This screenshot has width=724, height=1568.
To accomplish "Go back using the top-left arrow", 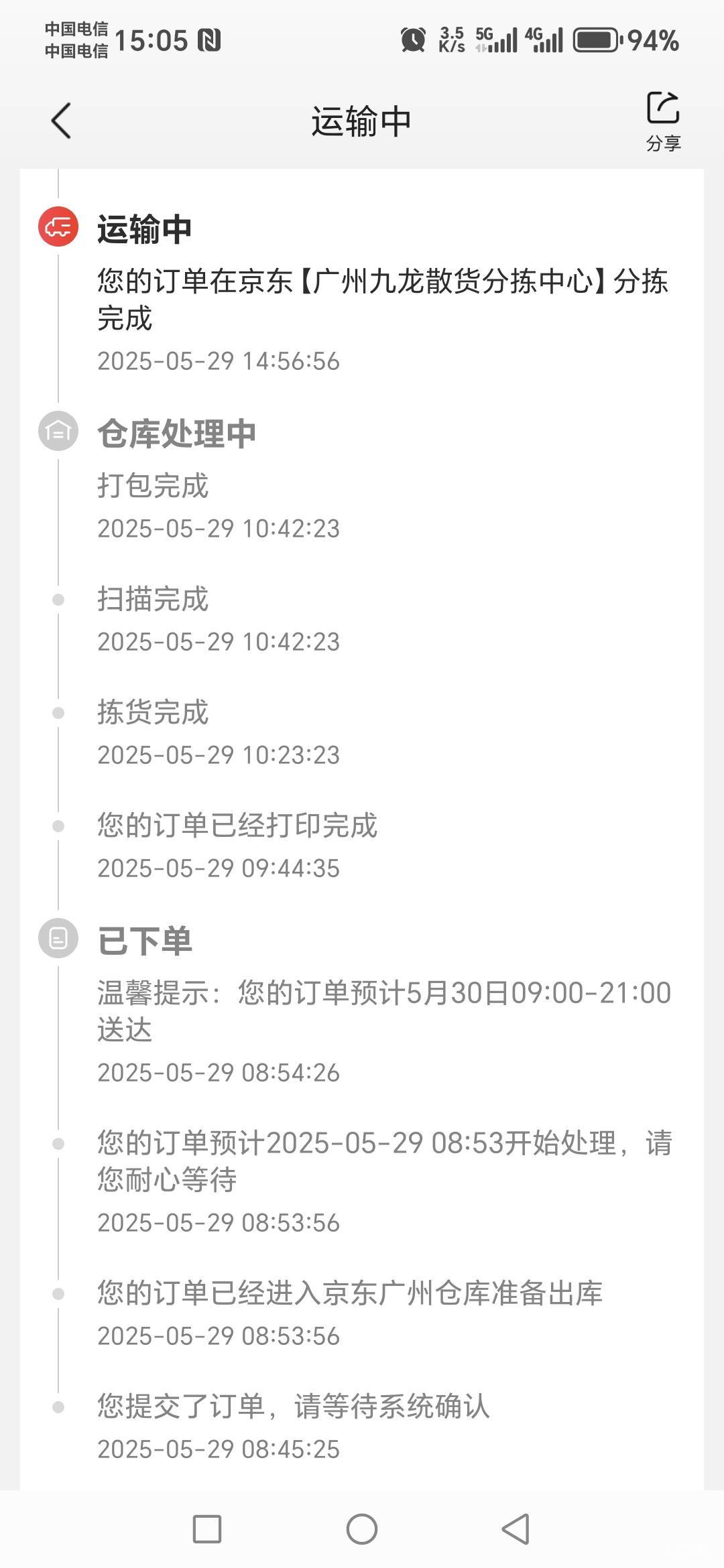I will [x=61, y=121].
